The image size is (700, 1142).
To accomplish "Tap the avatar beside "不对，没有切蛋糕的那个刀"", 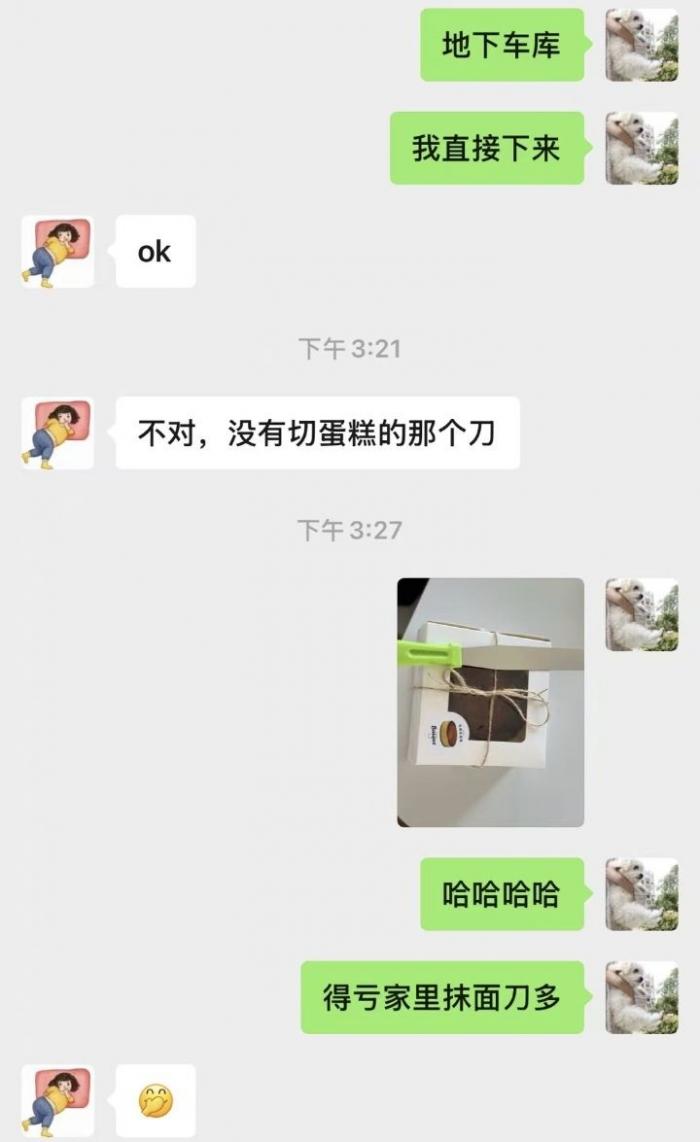I will click(x=58, y=433).
